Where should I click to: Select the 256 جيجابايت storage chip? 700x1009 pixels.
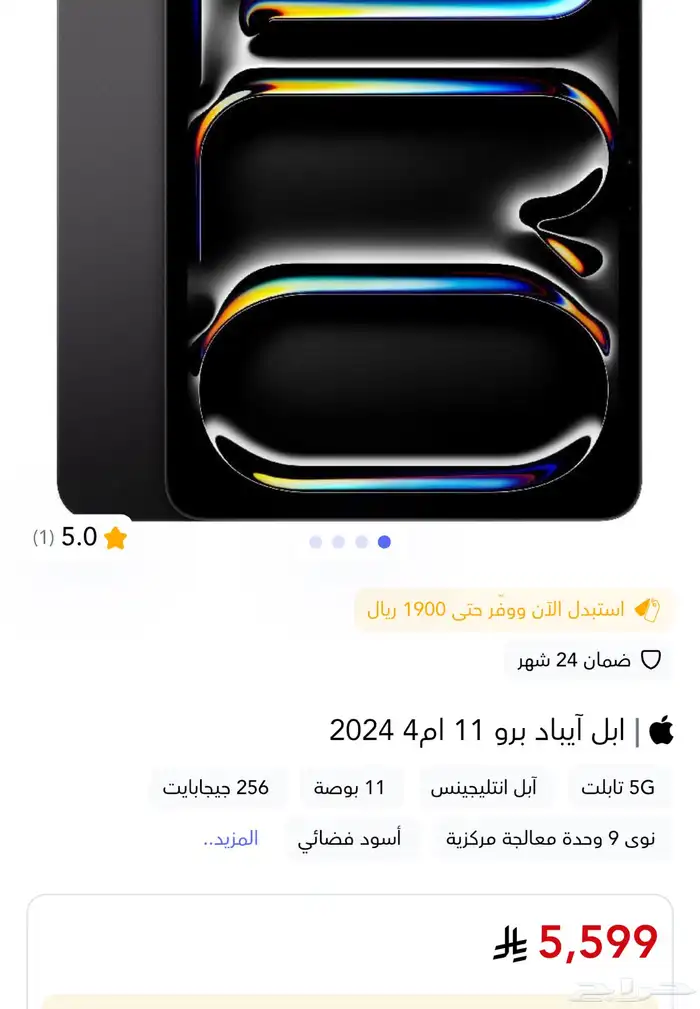click(x=216, y=788)
